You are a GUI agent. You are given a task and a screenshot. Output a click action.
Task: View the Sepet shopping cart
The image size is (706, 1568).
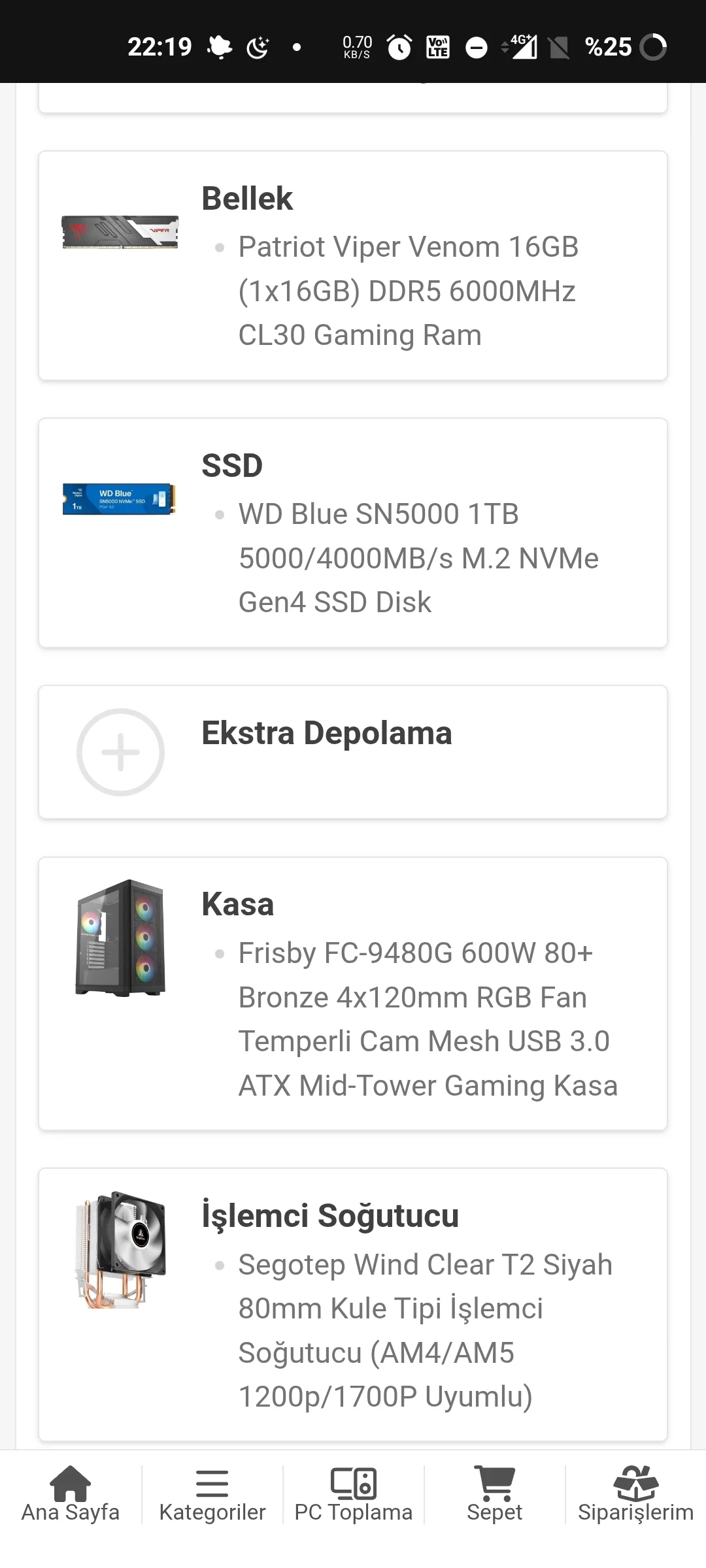(x=495, y=1495)
